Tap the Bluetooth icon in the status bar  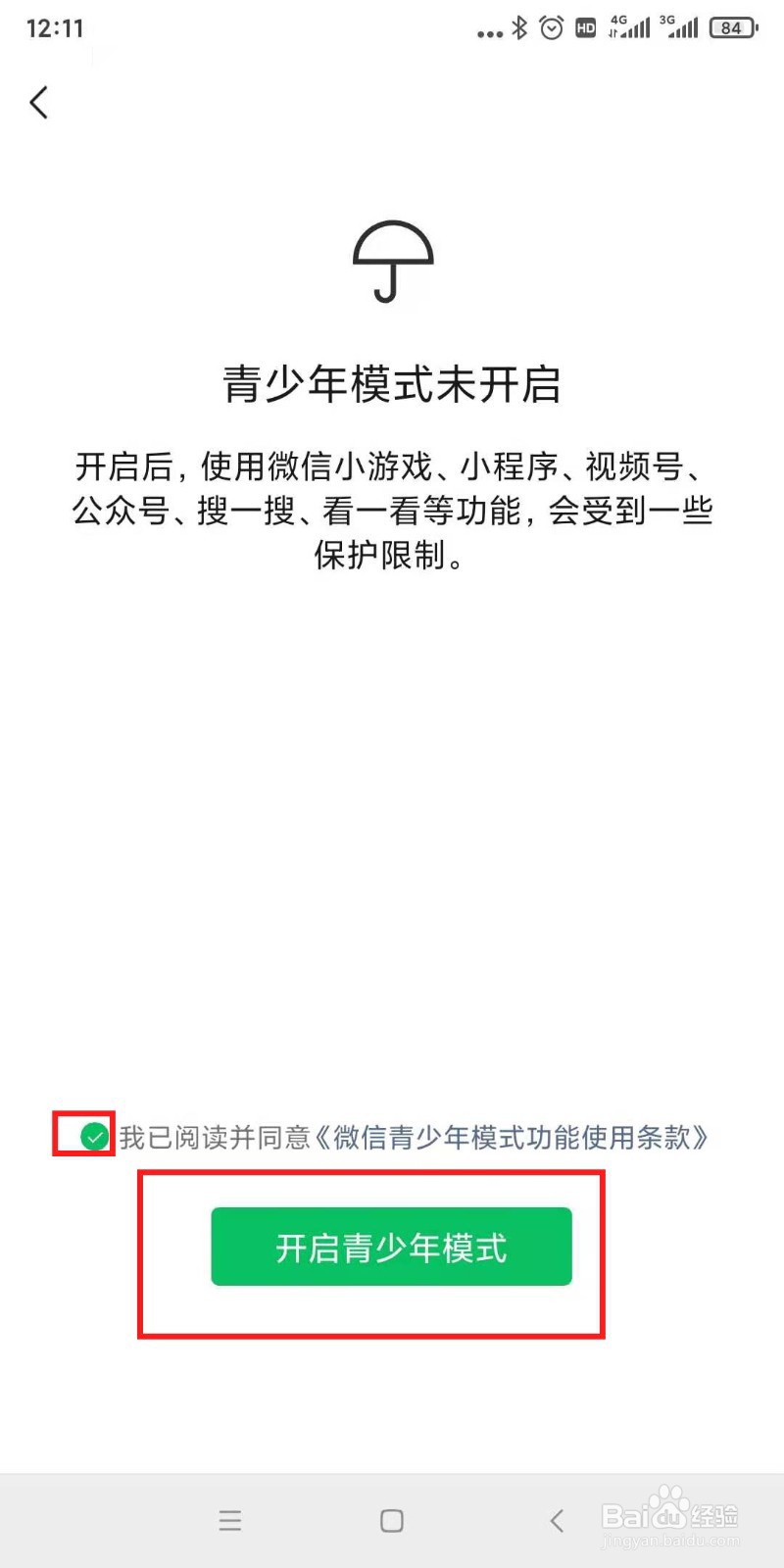(519, 28)
